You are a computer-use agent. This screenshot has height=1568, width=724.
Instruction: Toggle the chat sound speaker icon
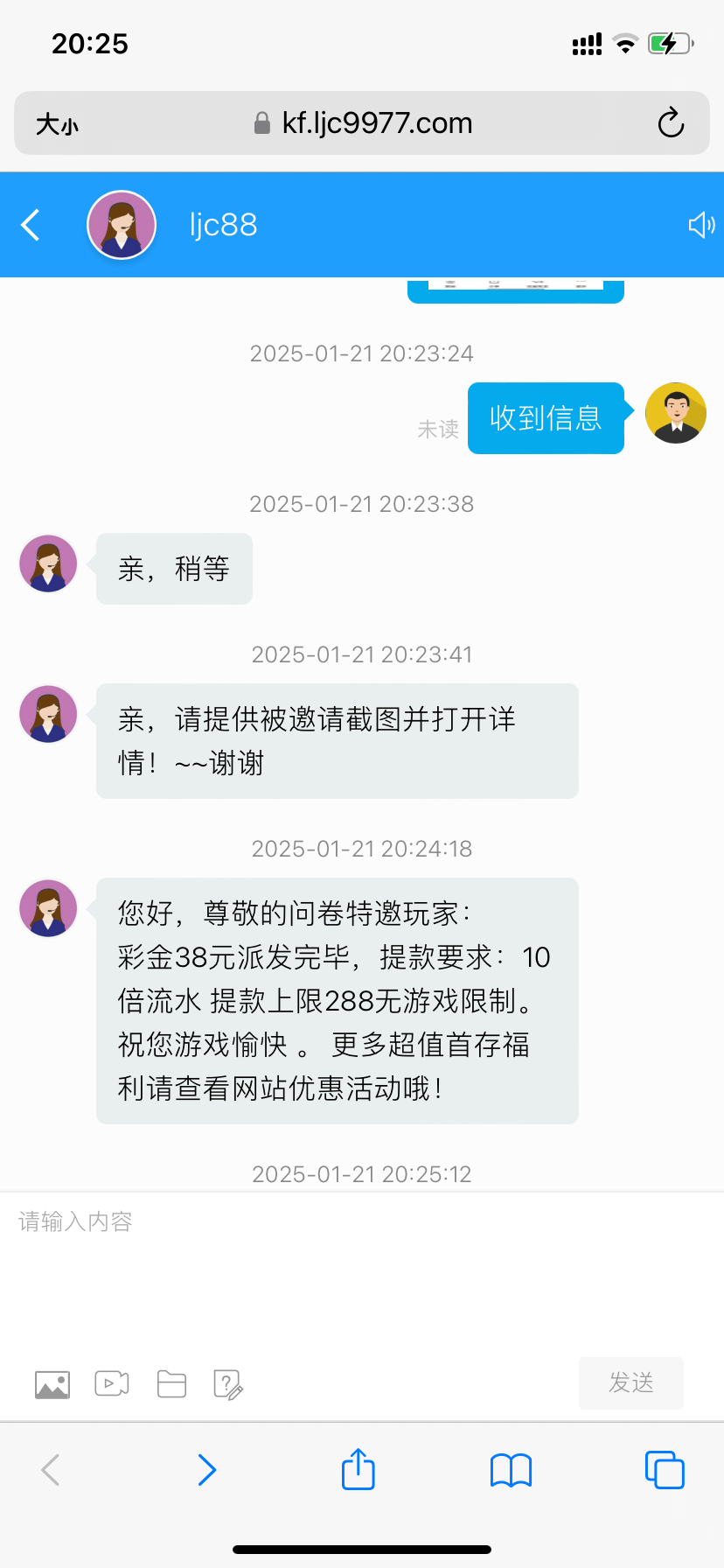point(701,225)
